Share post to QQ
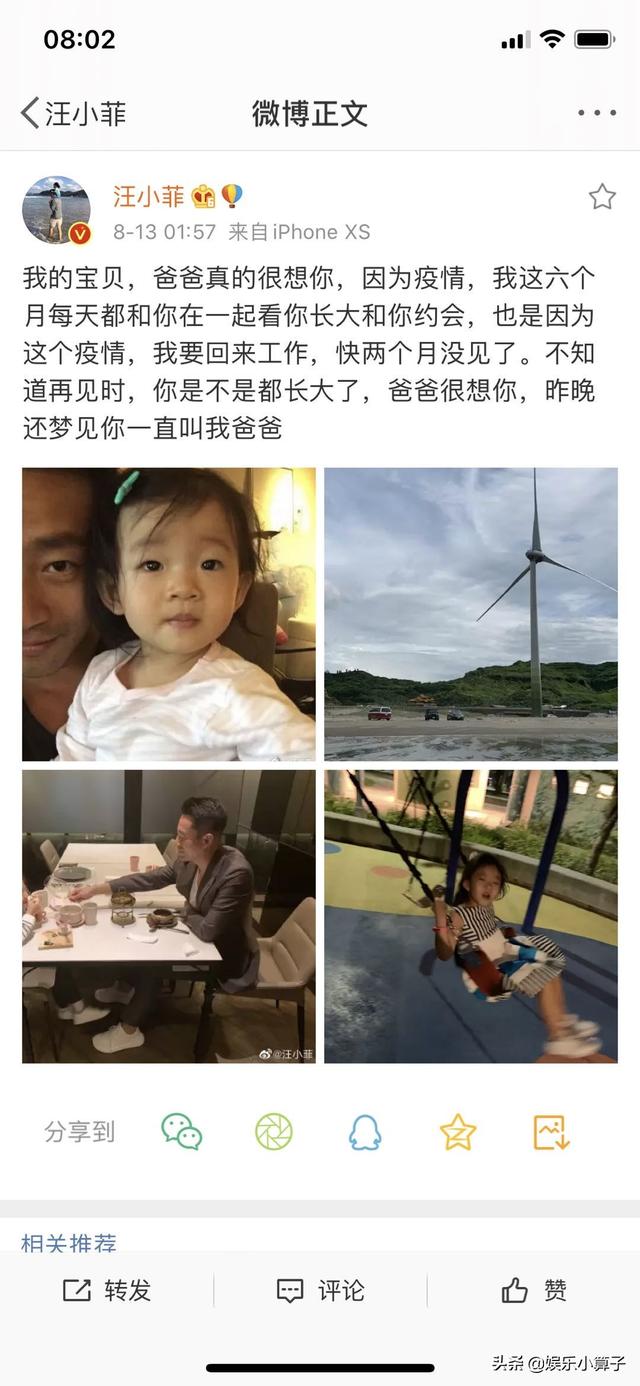Viewport: 640px width, 1386px height. pos(365,1131)
